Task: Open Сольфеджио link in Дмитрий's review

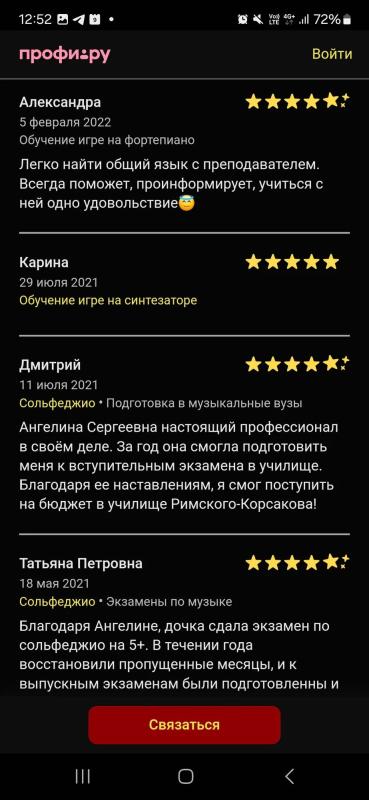Action: 57,403
